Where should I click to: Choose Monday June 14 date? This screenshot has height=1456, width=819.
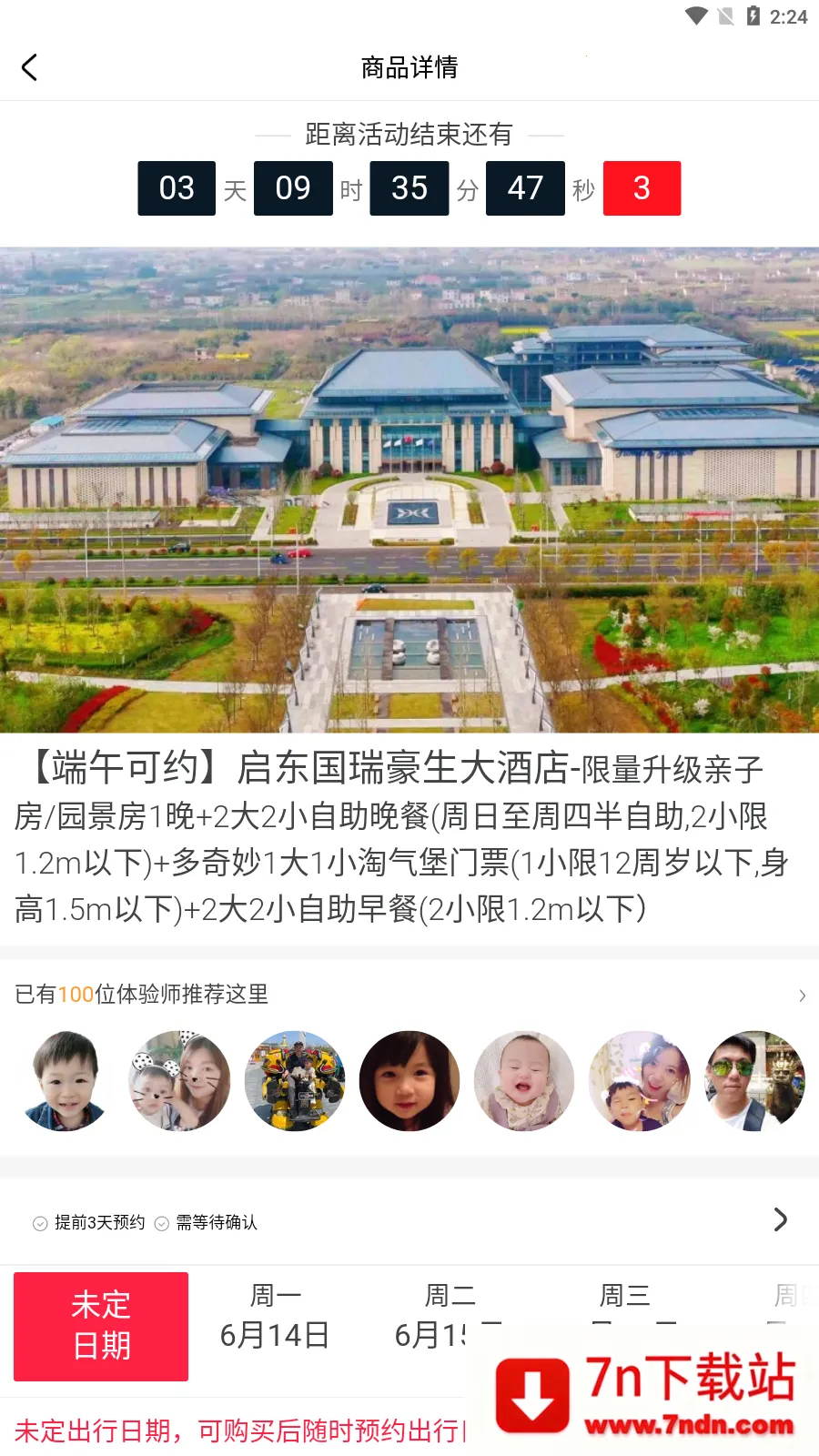click(x=275, y=1316)
